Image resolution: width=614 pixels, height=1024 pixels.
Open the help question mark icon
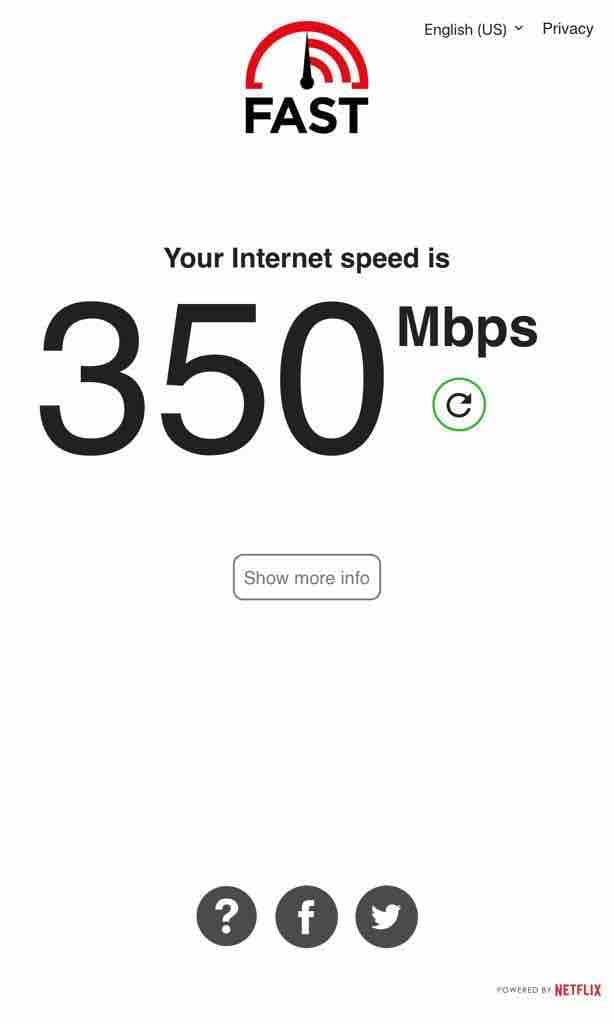227,916
